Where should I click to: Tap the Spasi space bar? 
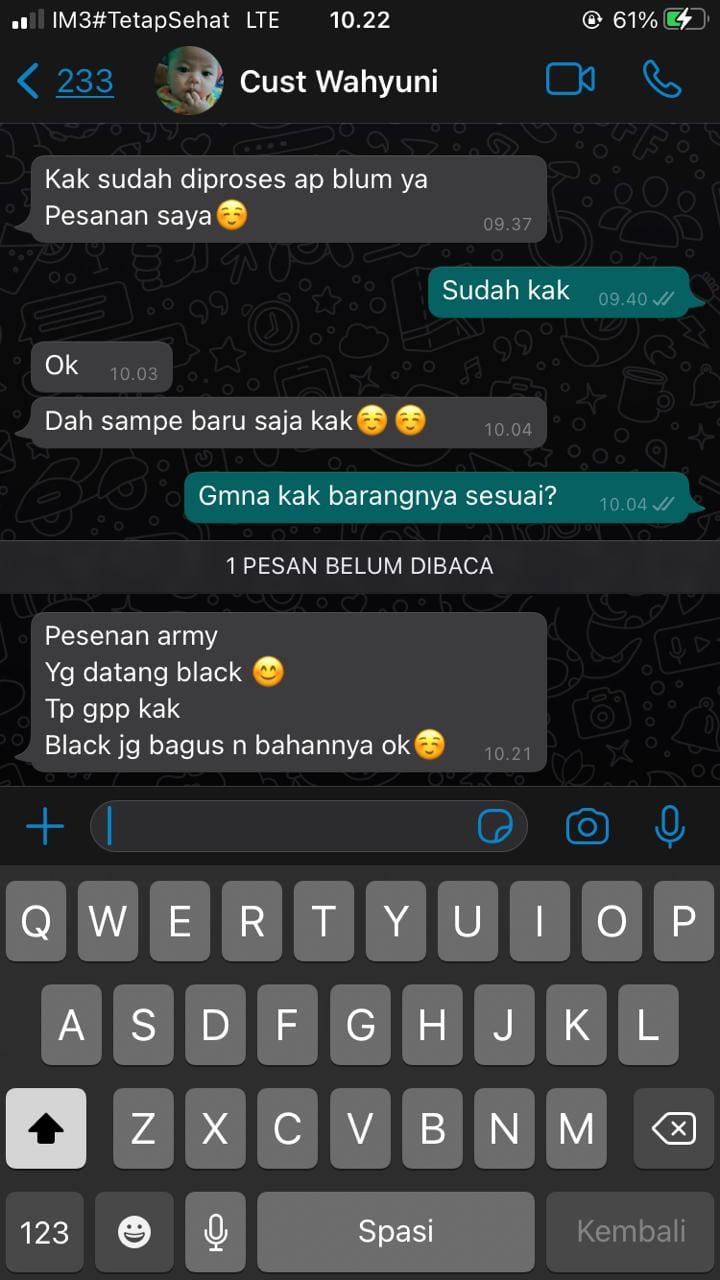click(x=396, y=1232)
